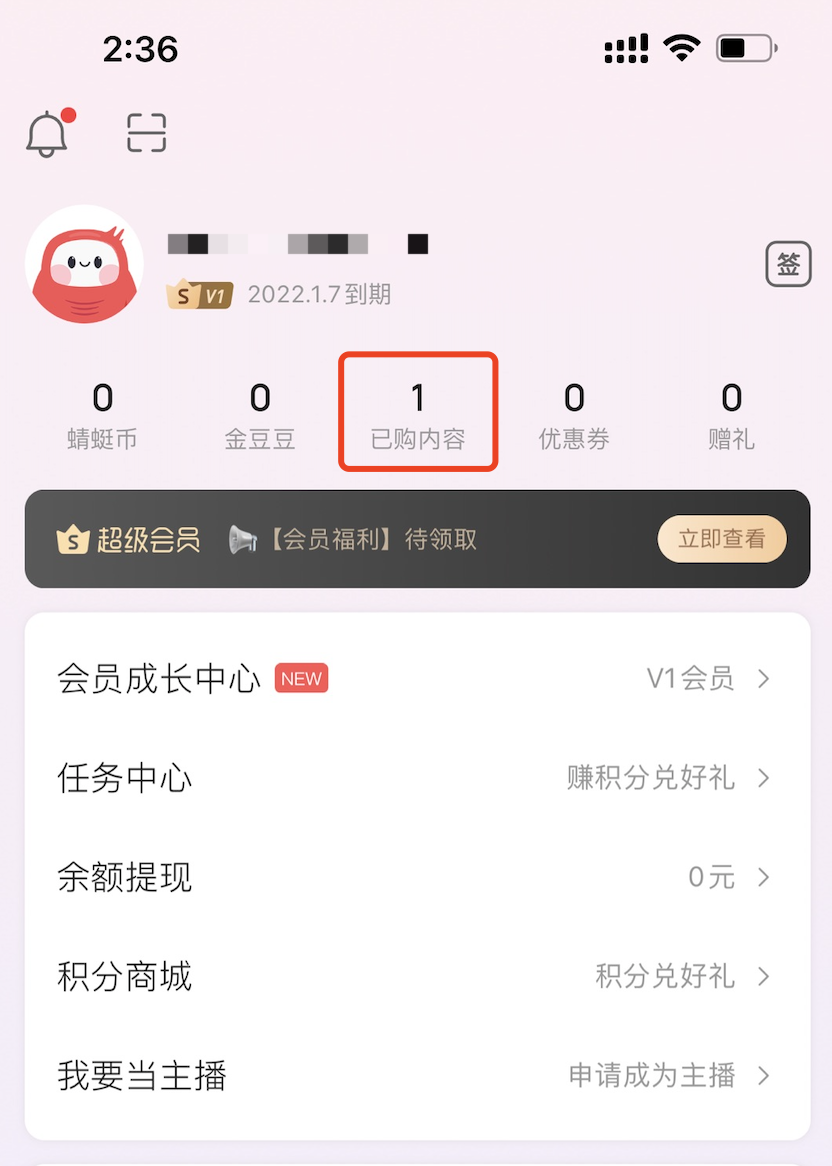This screenshot has width=832, height=1166.
Task: Tap the user profile avatar picture
Action: 84,265
